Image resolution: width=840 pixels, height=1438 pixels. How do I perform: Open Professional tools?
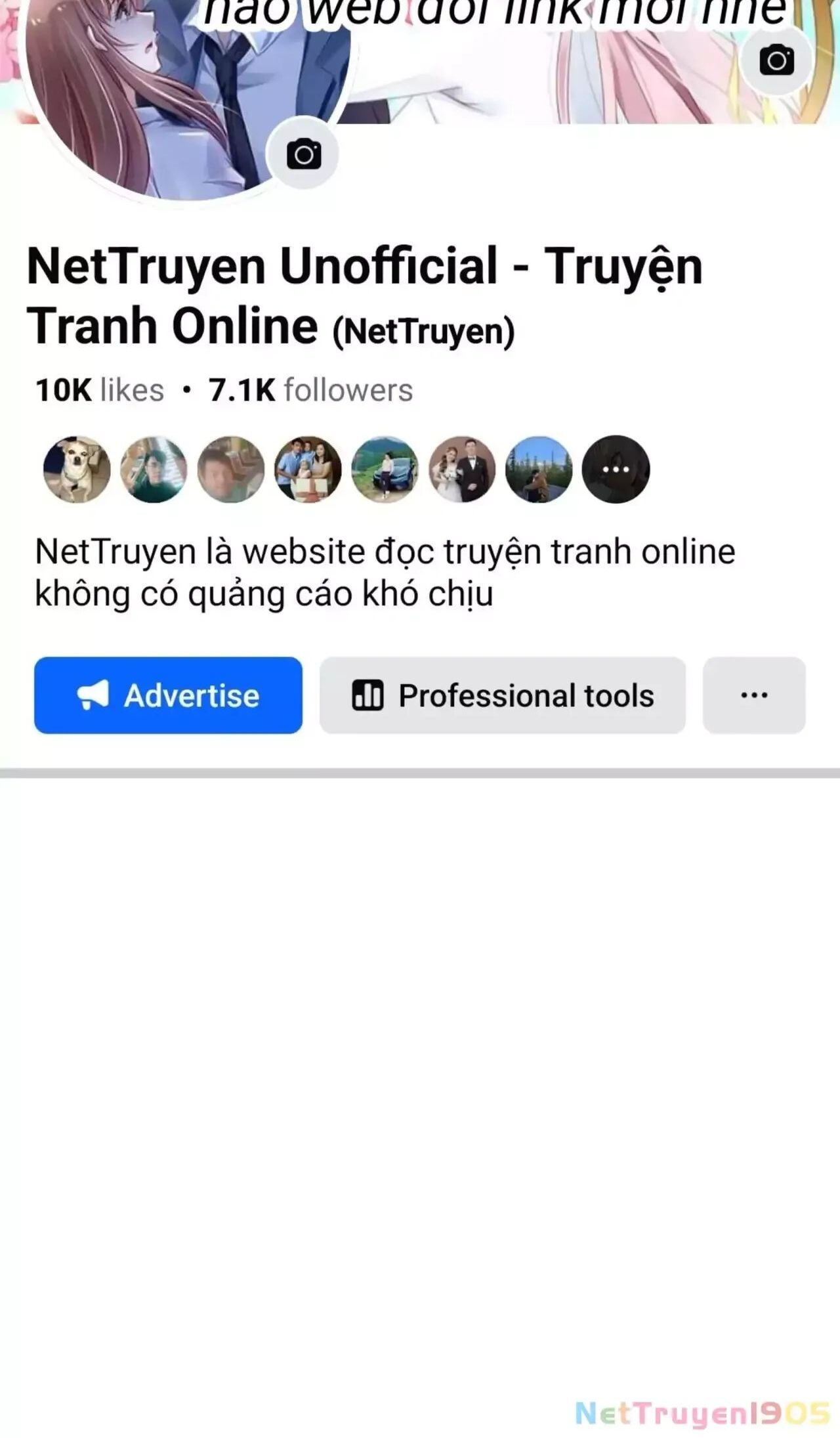pyautogui.click(x=503, y=695)
